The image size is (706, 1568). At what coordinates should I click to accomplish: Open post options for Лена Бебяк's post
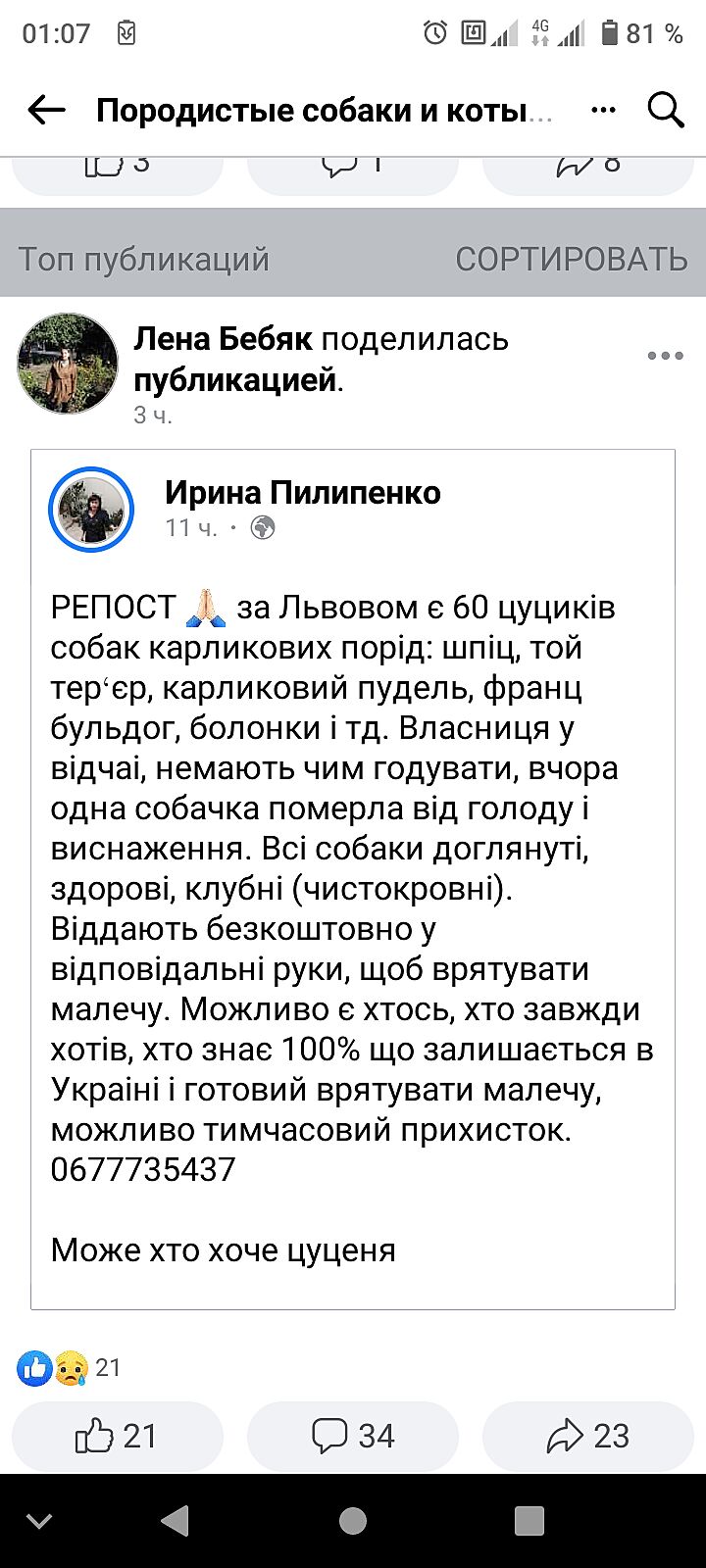[665, 355]
